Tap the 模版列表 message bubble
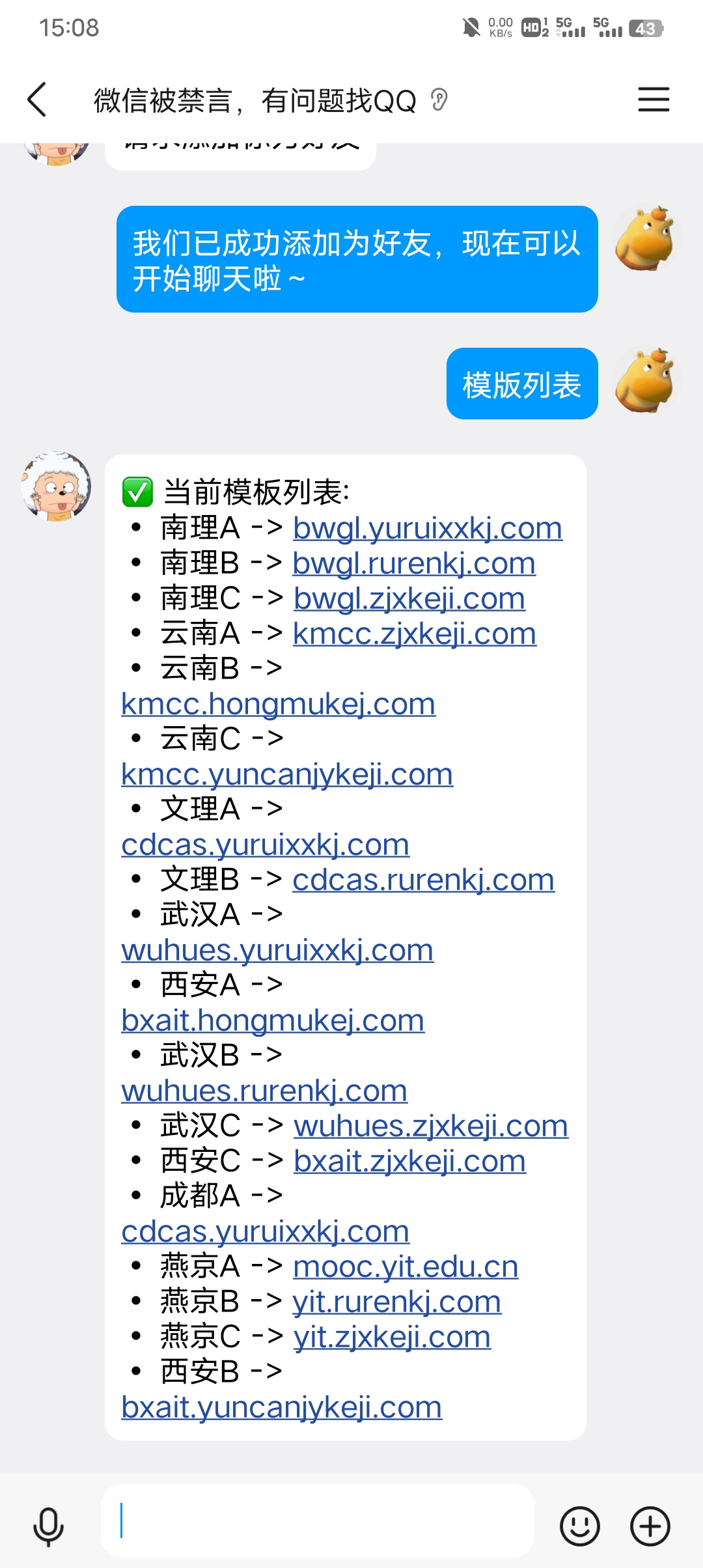The image size is (703, 1568). coord(521,383)
